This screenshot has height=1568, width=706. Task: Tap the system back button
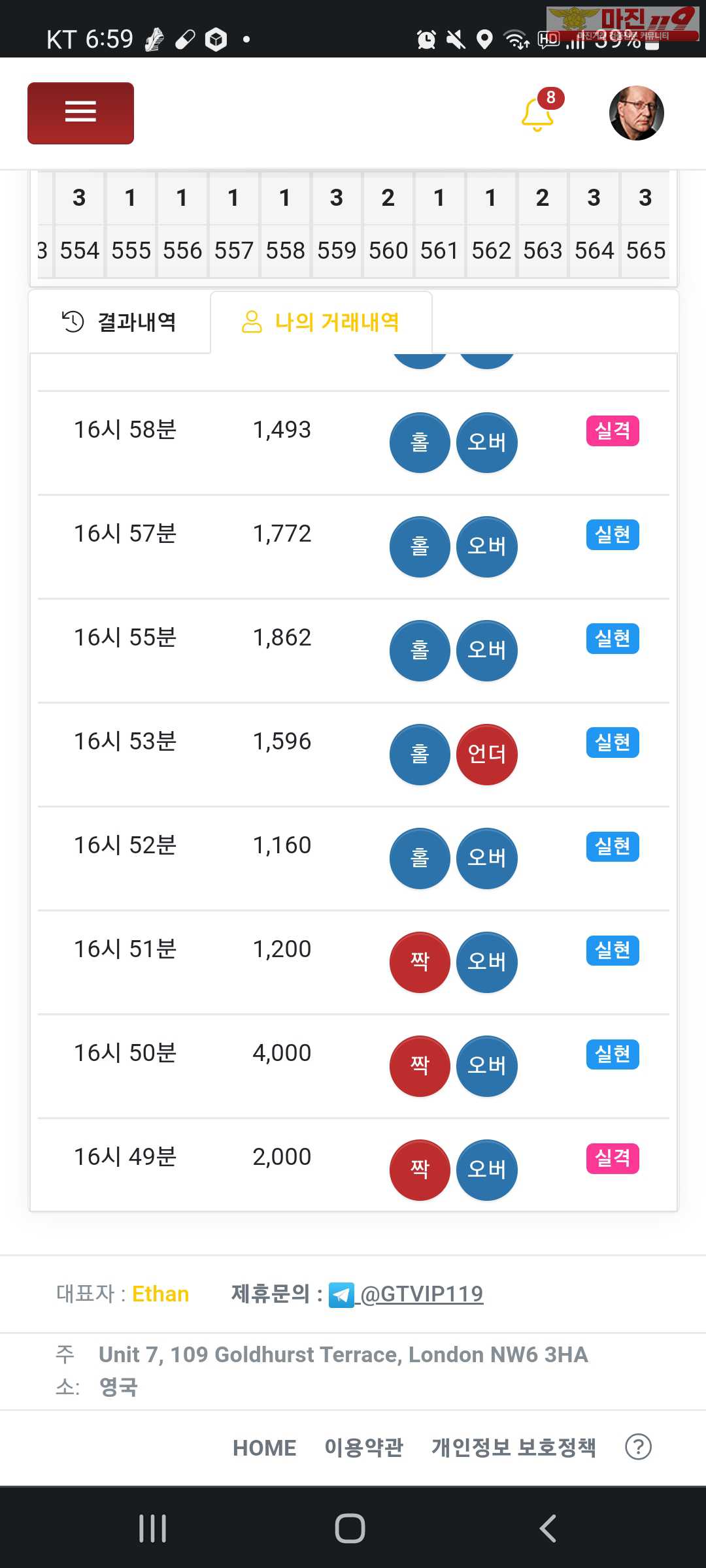[x=548, y=1529]
